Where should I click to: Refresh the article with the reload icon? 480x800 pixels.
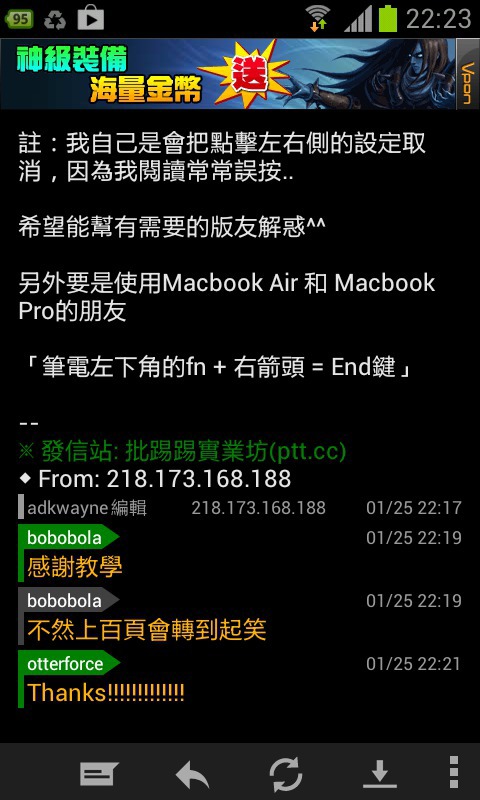286,775
